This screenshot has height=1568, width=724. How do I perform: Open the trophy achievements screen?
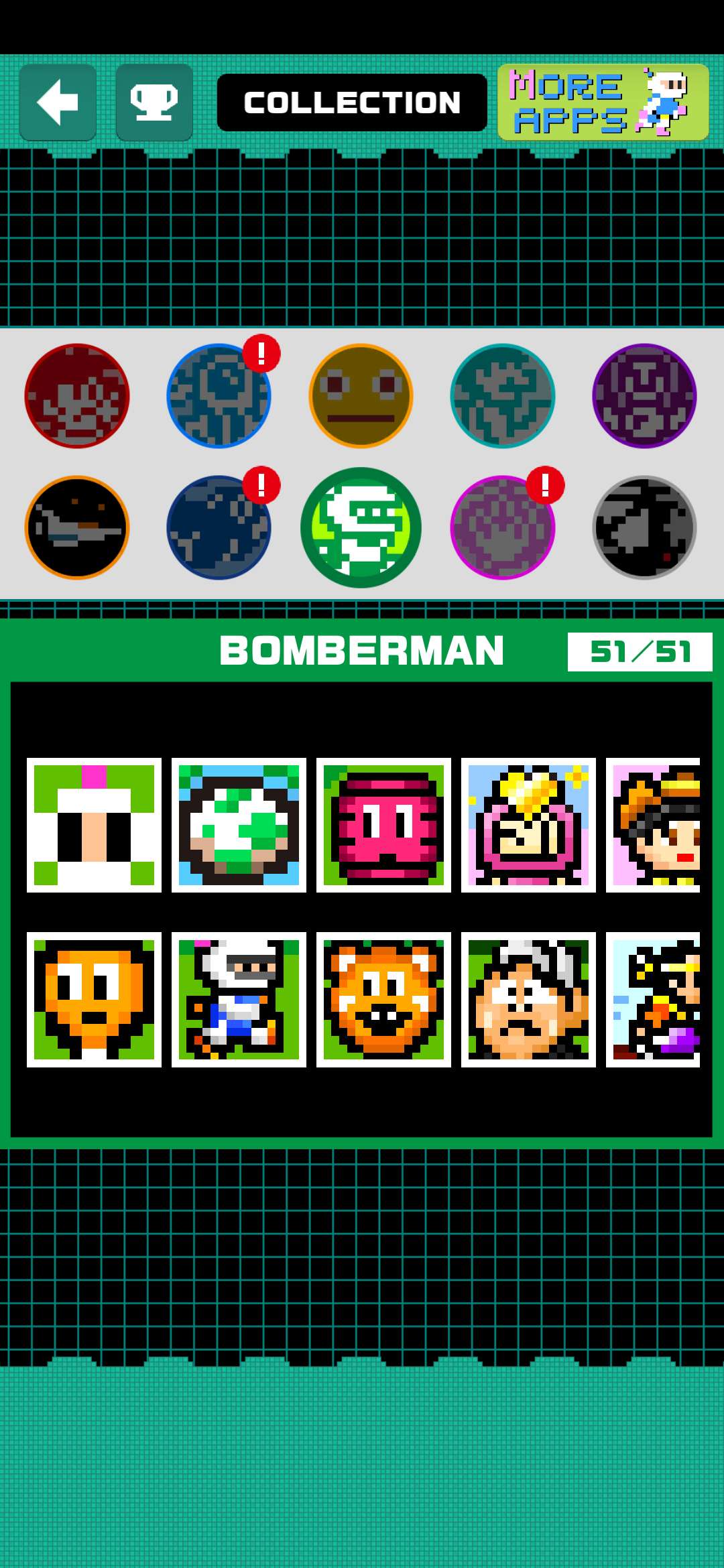click(x=154, y=103)
